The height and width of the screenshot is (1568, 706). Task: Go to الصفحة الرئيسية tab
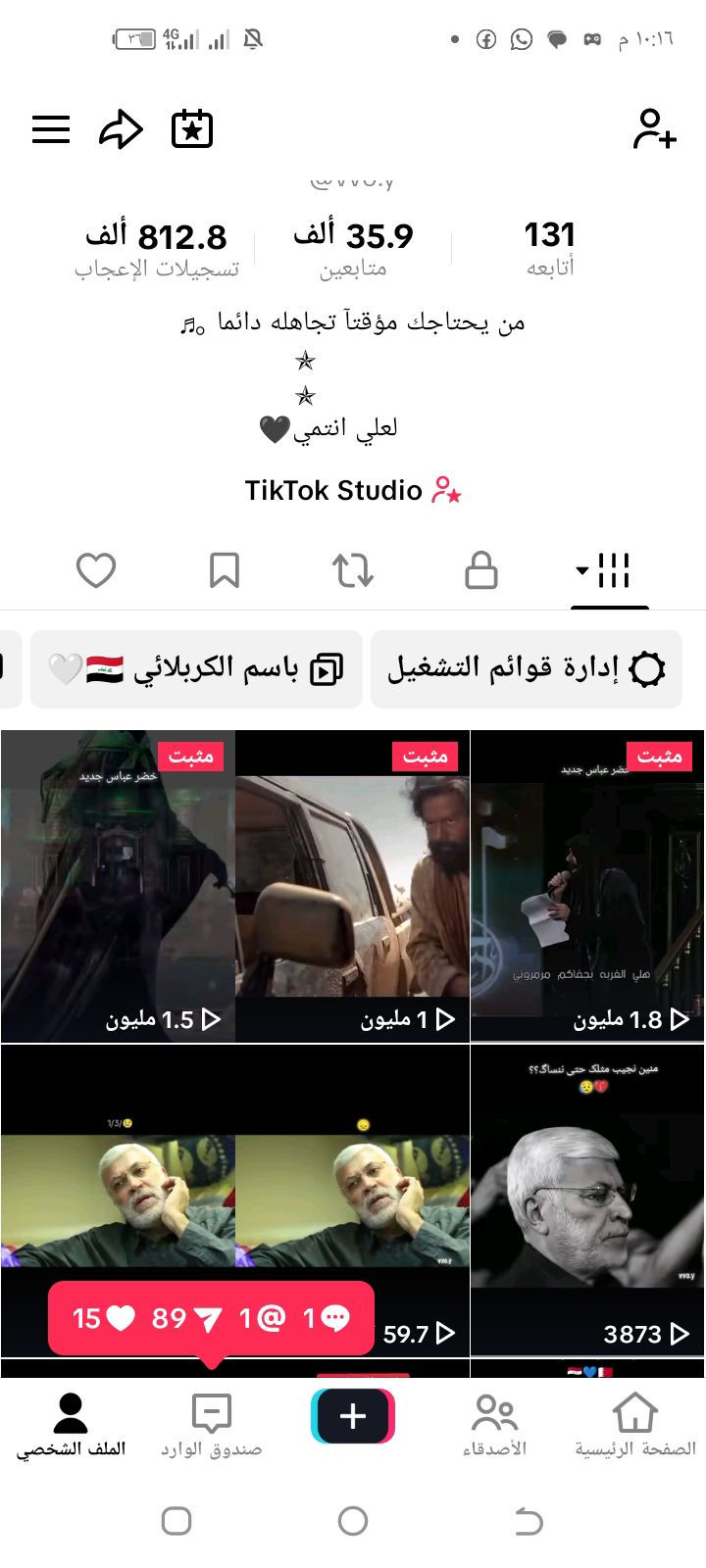pyautogui.click(x=634, y=1424)
